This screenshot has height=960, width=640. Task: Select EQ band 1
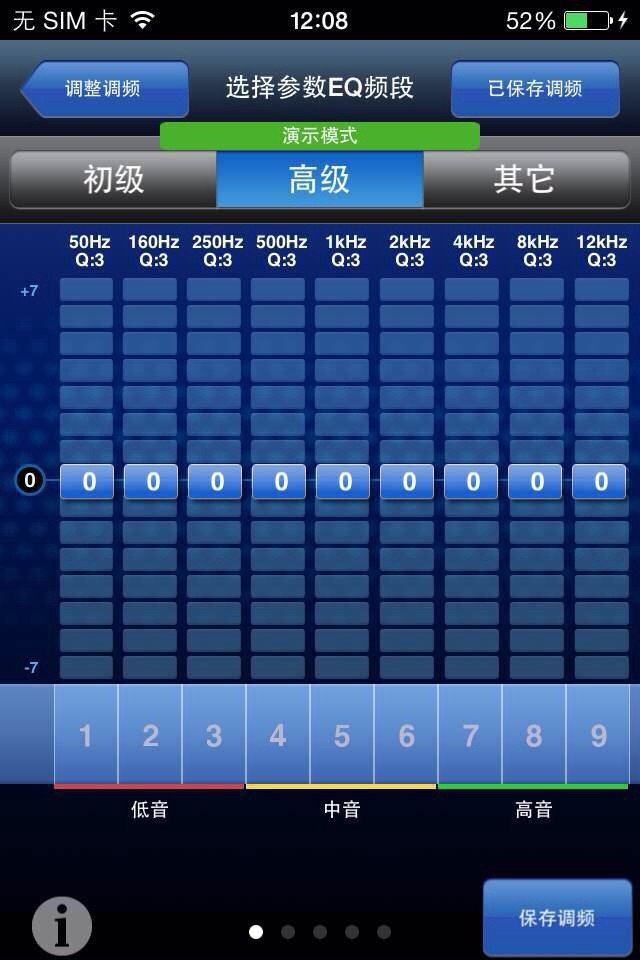pyautogui.click(x=86, y=736)
